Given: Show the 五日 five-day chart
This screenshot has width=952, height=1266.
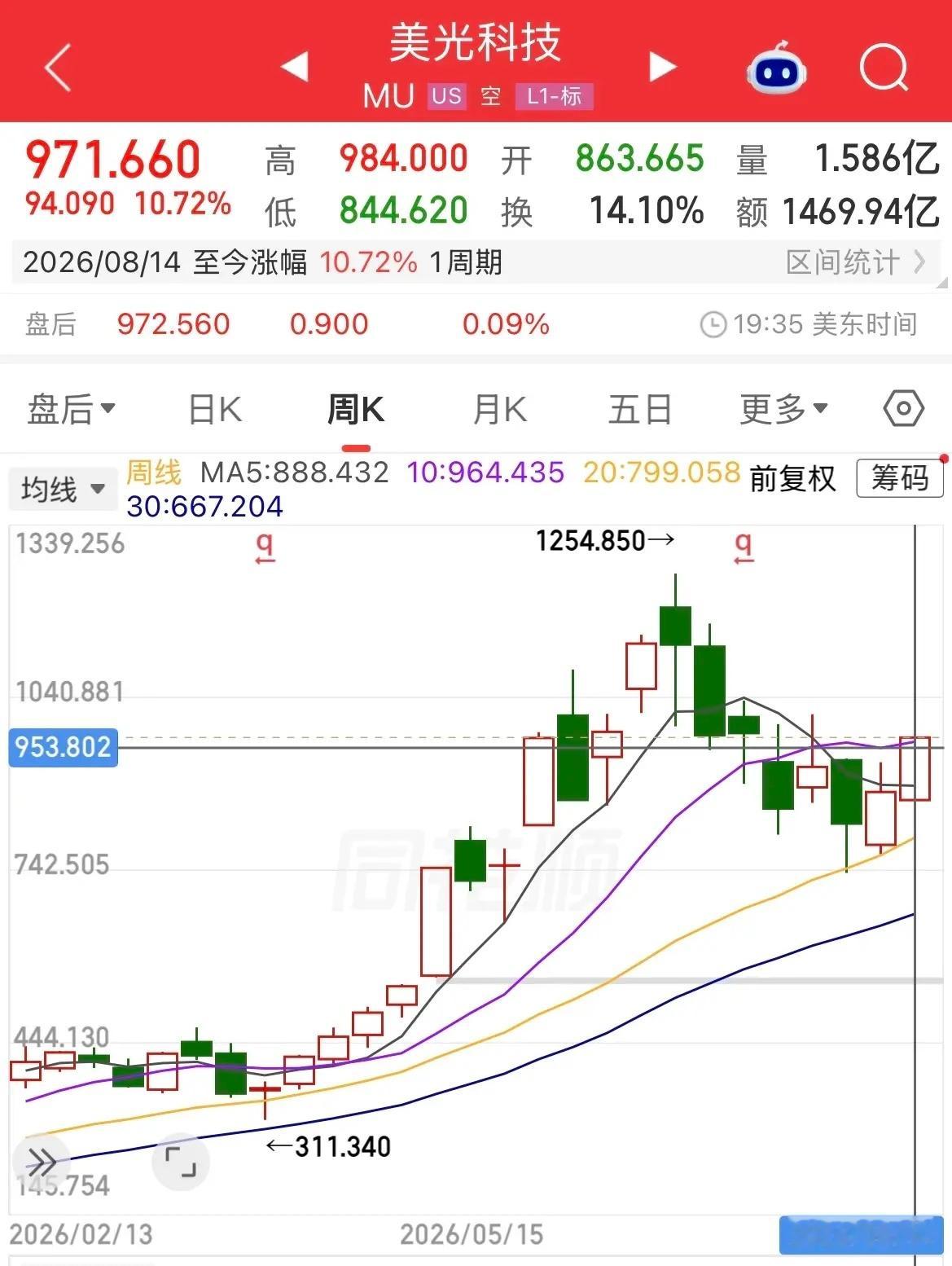Looking at the screenshot, I should (x=640, y=409).
